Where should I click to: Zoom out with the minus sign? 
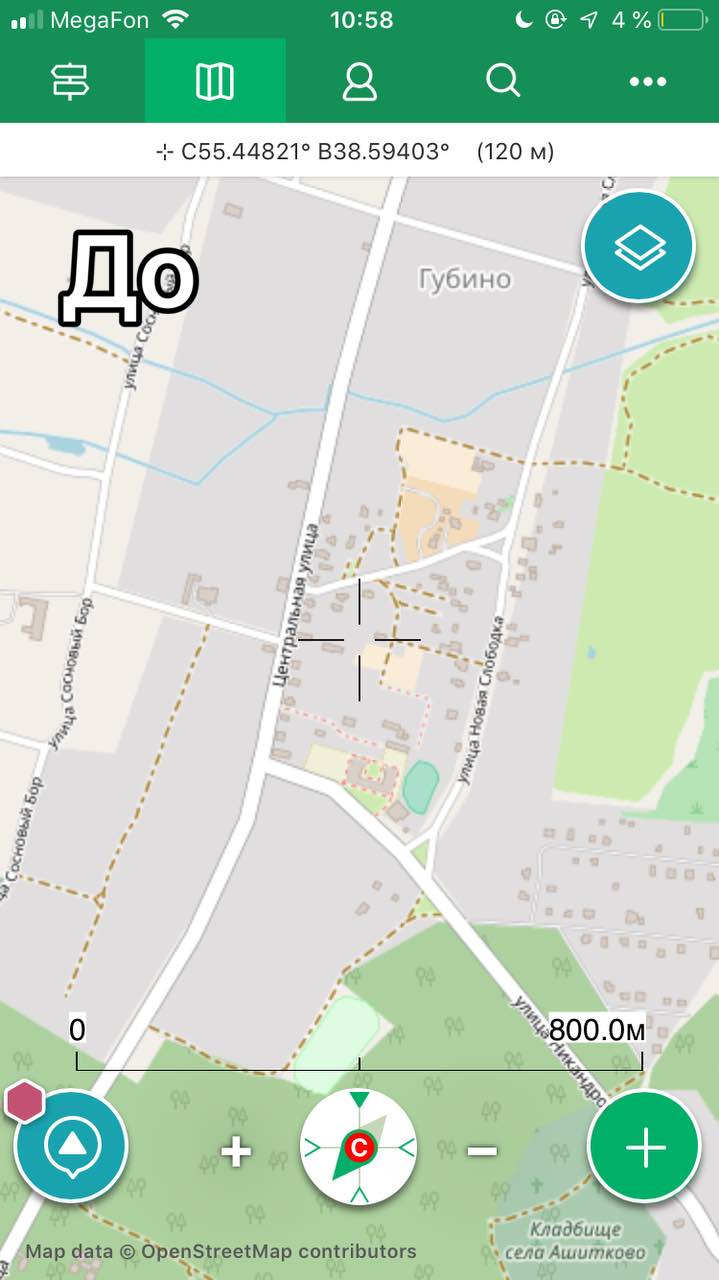(x=482, y=1151)
